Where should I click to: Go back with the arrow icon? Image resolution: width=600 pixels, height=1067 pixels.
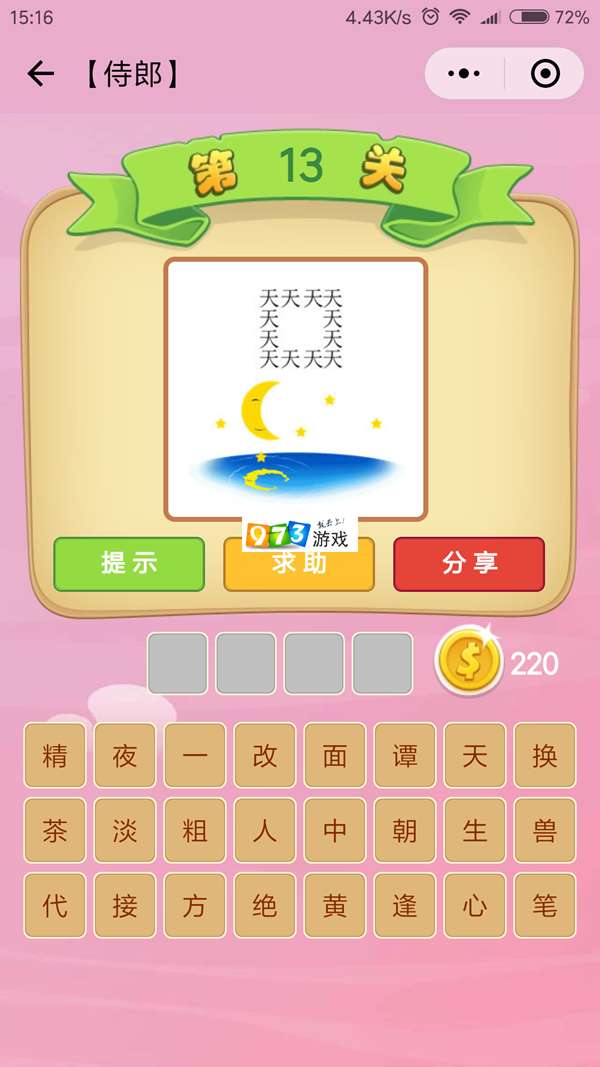[40, 74]
